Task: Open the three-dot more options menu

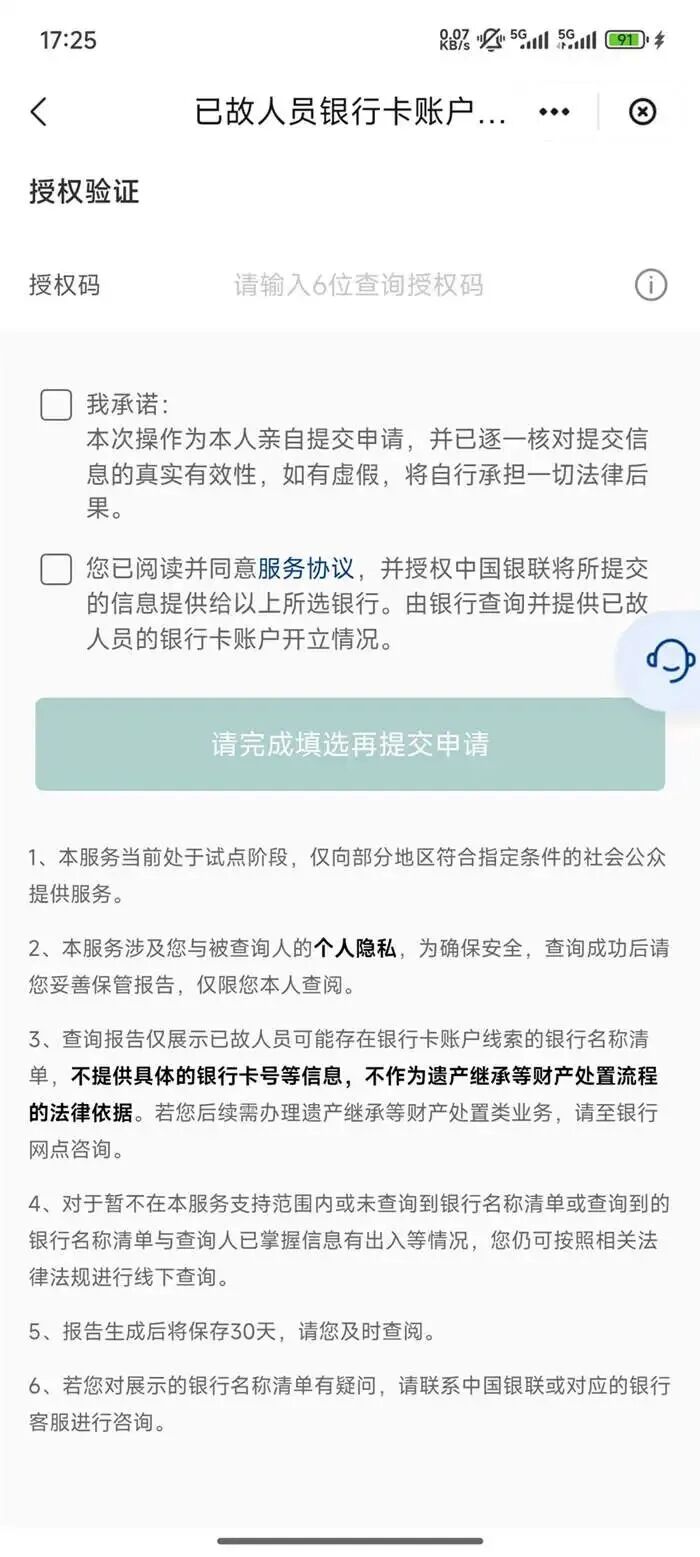Action: [554, 112]
